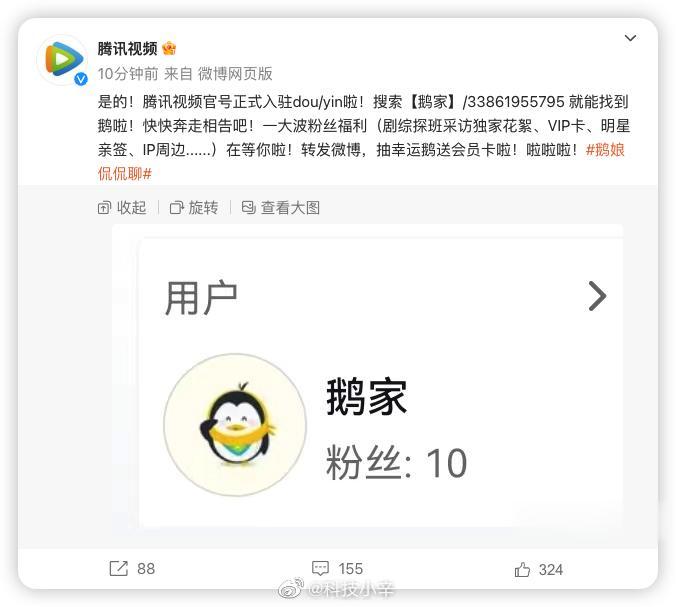Tap the expanded 鹅家 user picture
The height and width of the screenshot is (607, 676).
click(380, 380)
